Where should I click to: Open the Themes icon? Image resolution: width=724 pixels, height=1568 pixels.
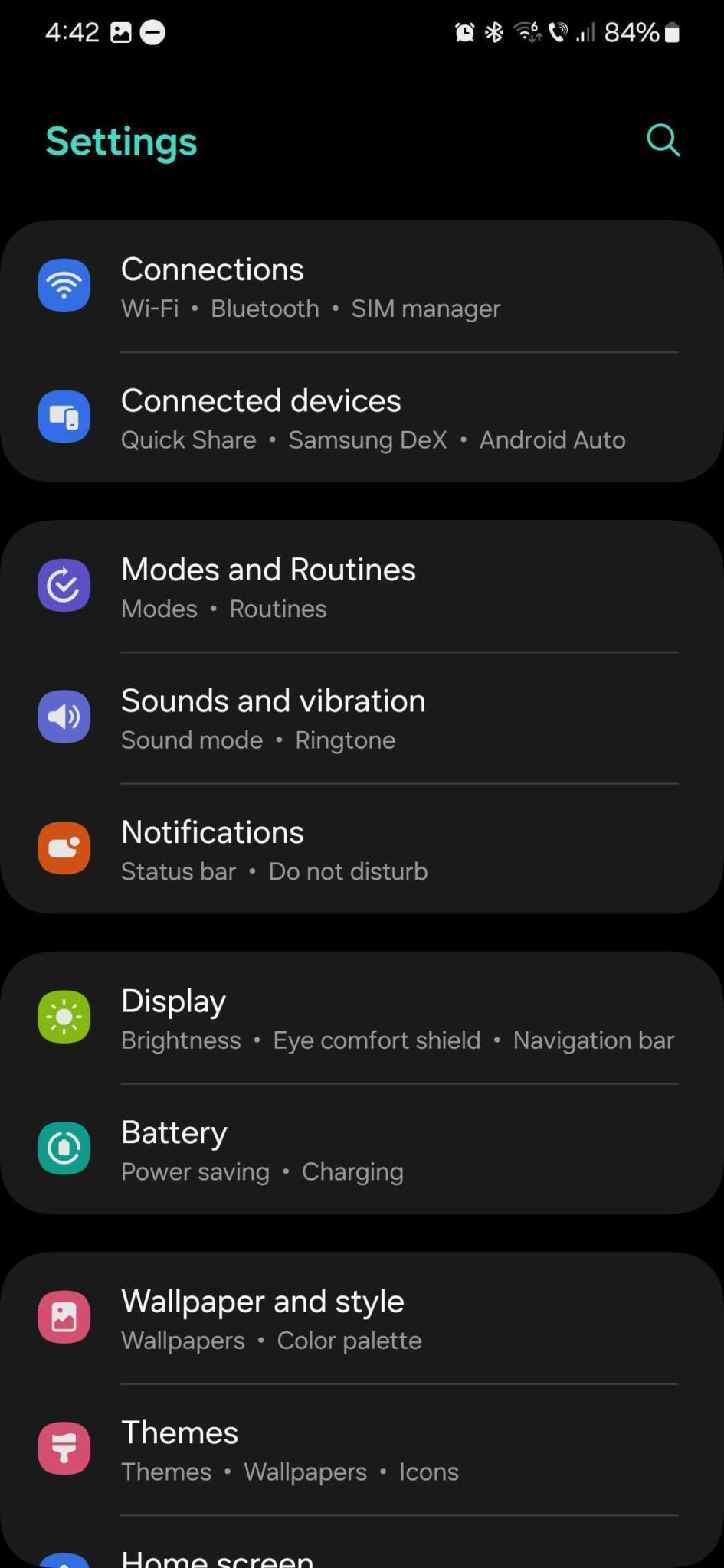coord(64,1448)
